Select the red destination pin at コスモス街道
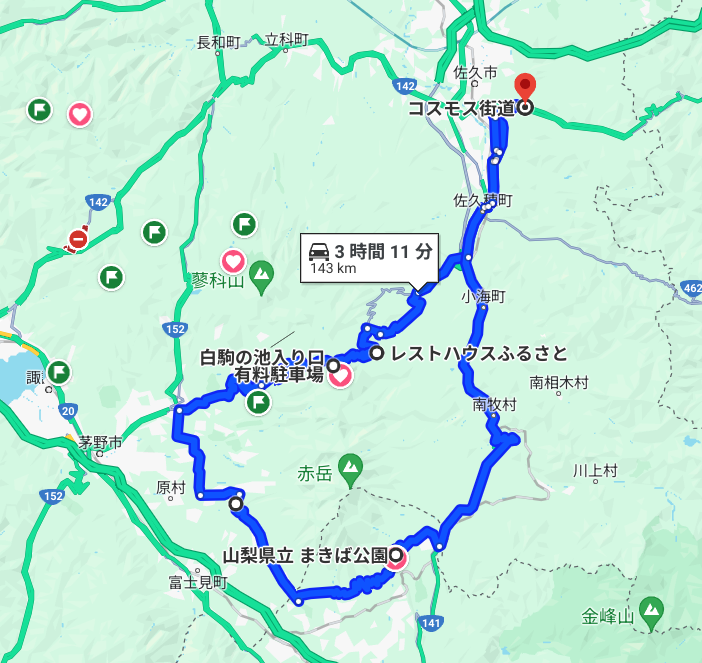The height and width of the screenshot is (663, 702). click(x=525, y=88)
